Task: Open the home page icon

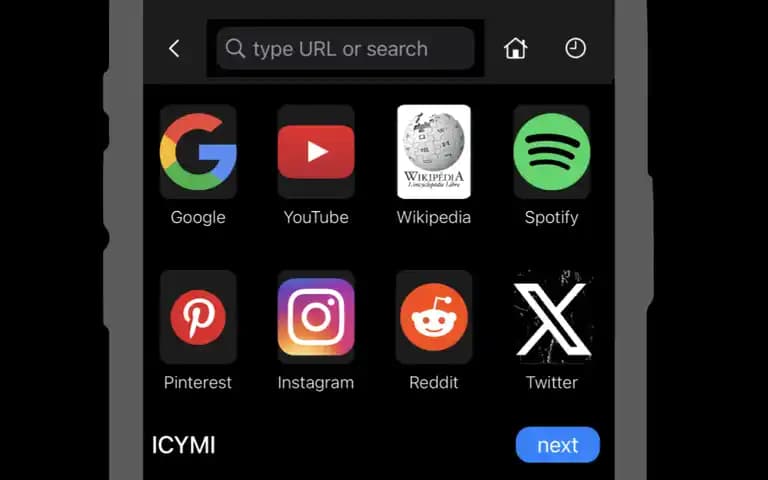Action: click(515, 48)
